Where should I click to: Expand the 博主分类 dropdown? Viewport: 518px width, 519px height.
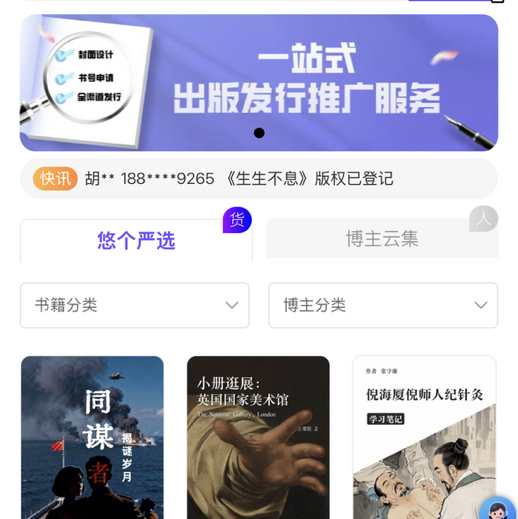pyautogui.click(x=383, y=305)
